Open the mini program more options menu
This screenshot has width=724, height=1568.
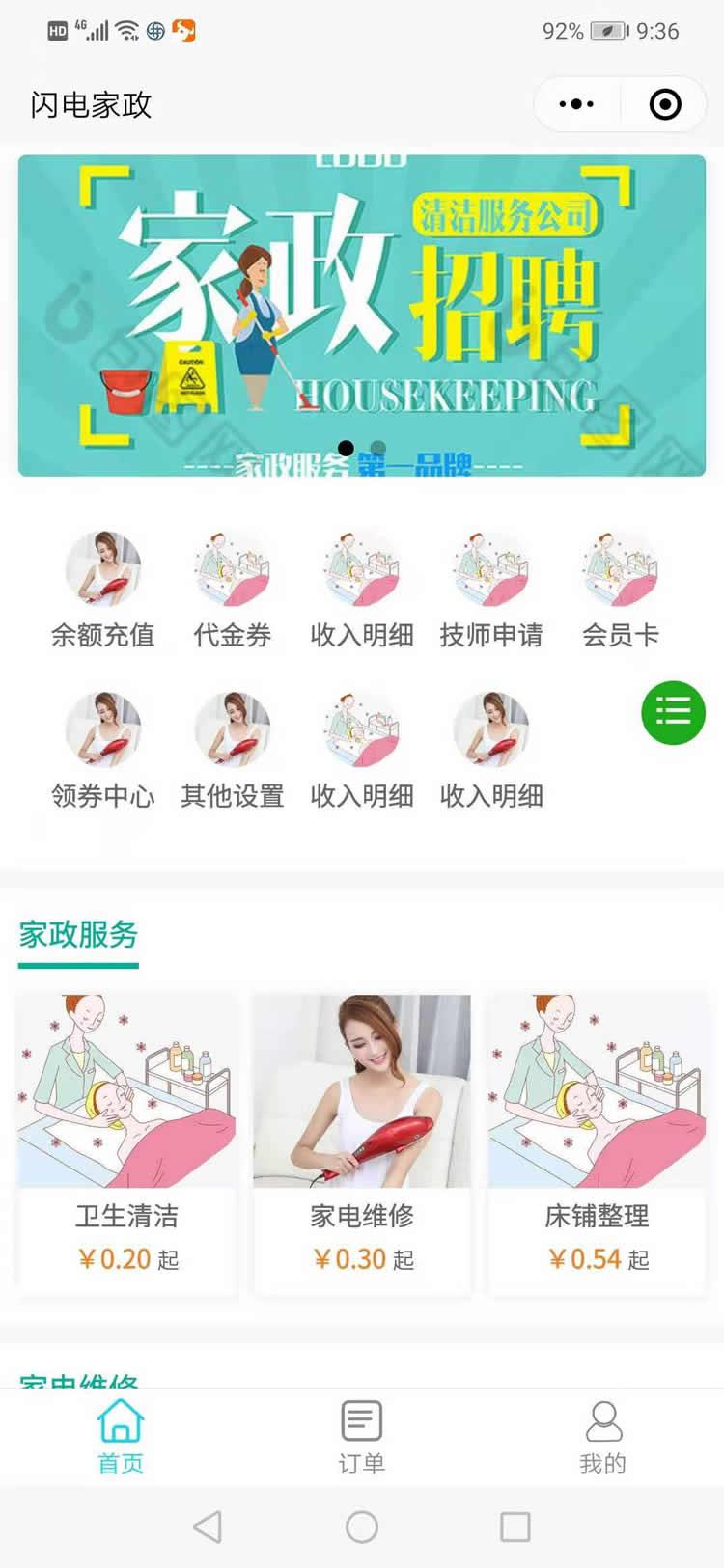click(576, 104)
